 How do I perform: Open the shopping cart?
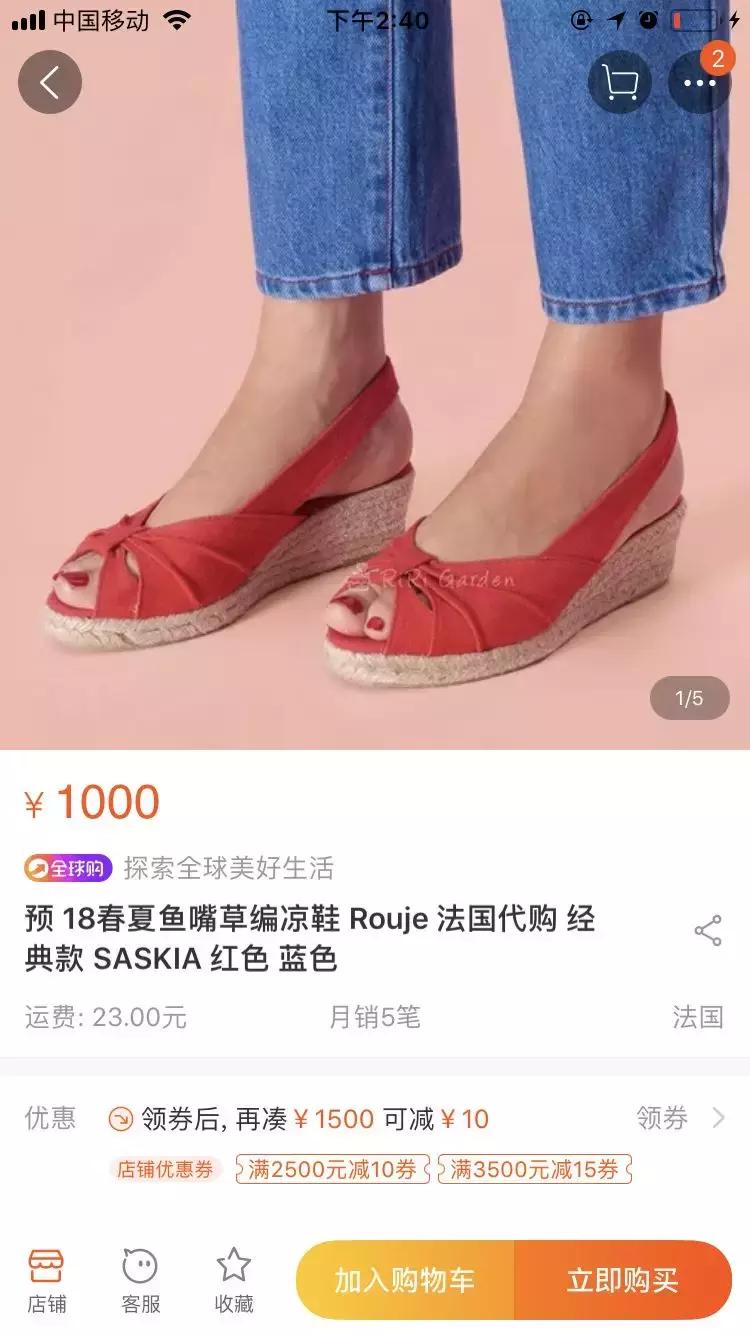[619, 82]
